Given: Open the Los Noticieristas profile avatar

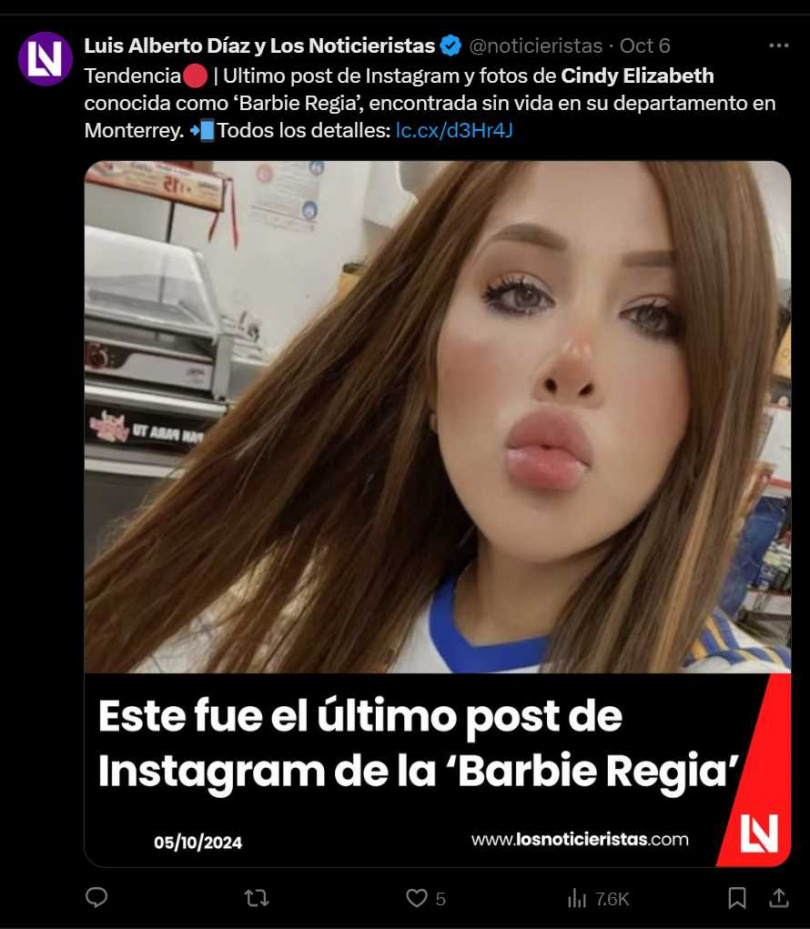Looking at the screenshot, I should [45, 59].
